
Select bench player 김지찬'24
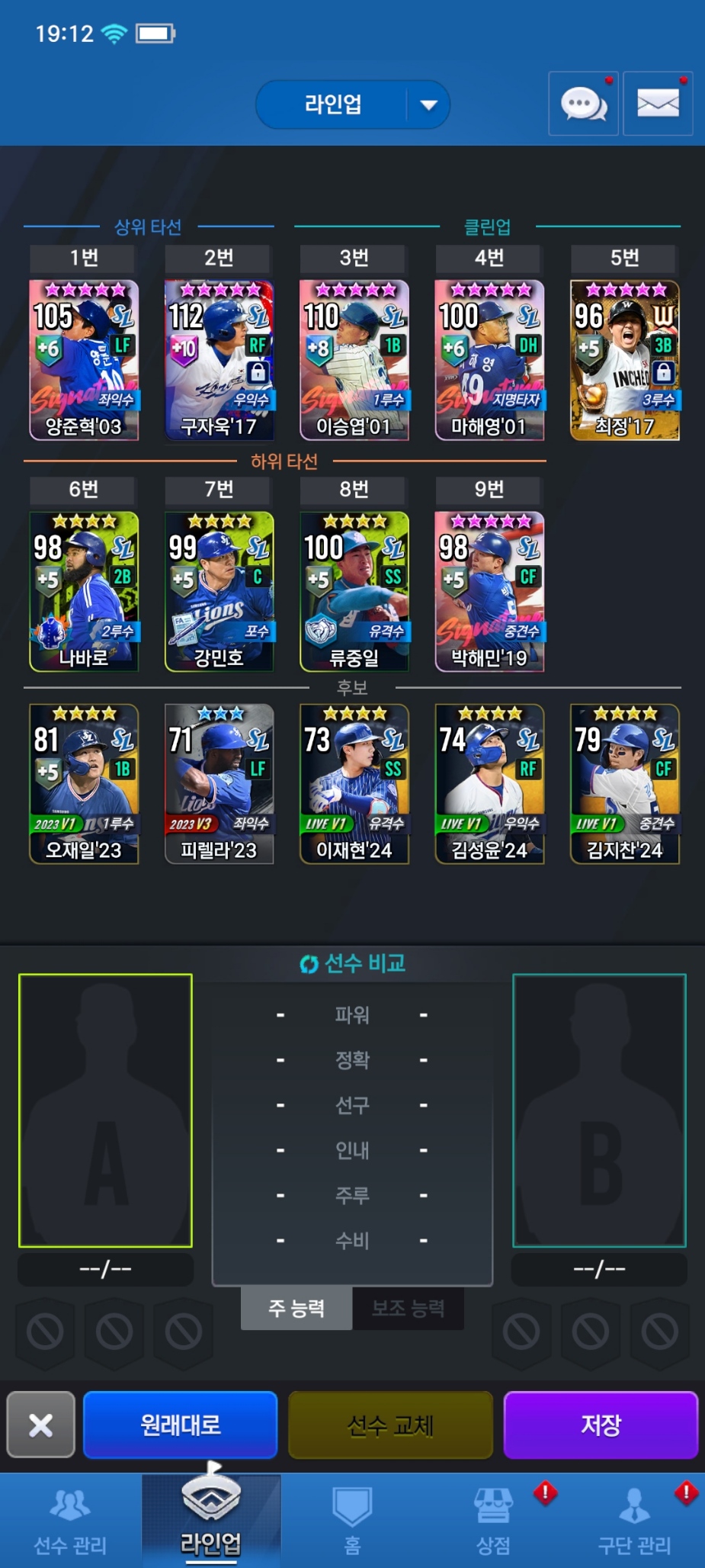coord(624,784)
